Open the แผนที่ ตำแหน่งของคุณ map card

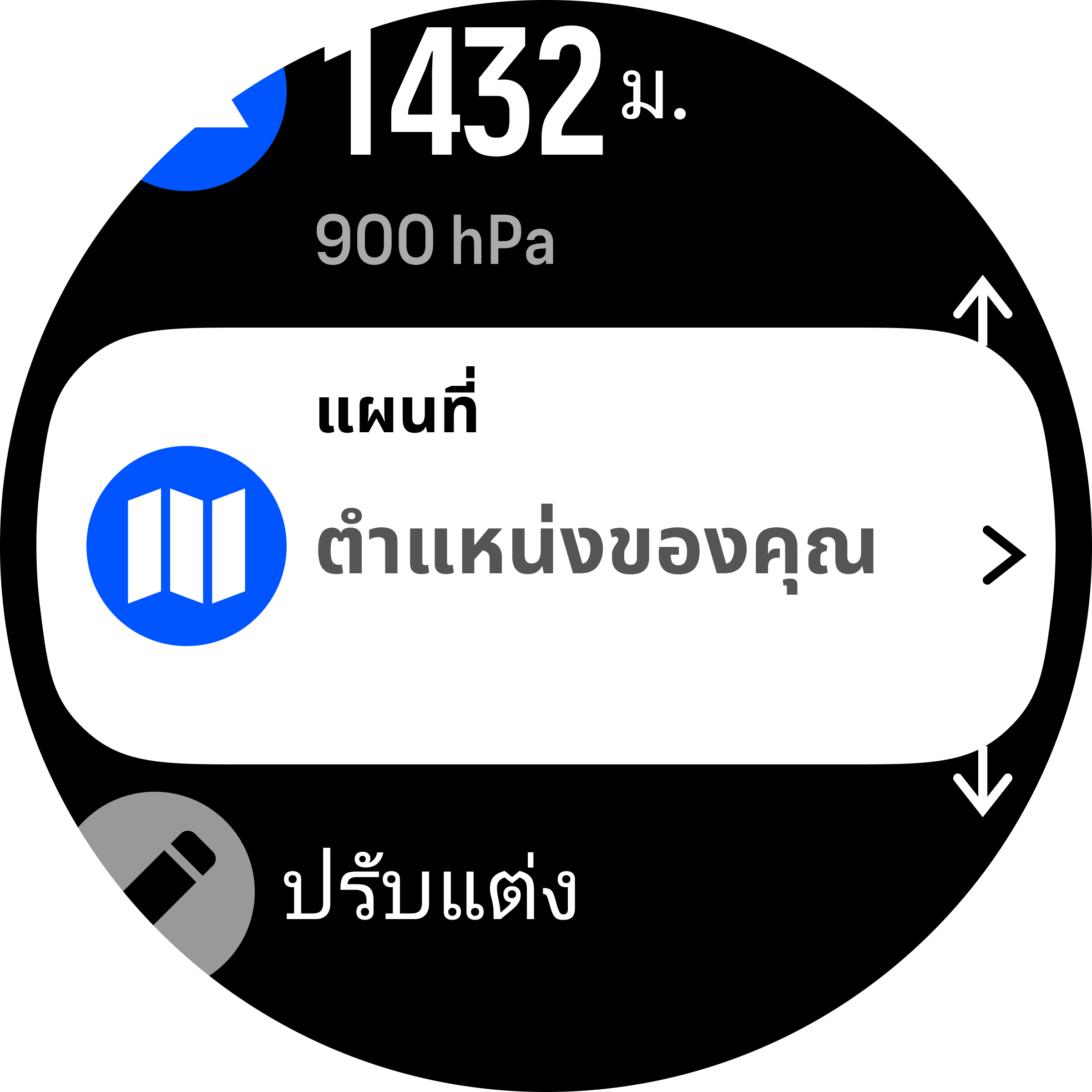pos(546,546)
